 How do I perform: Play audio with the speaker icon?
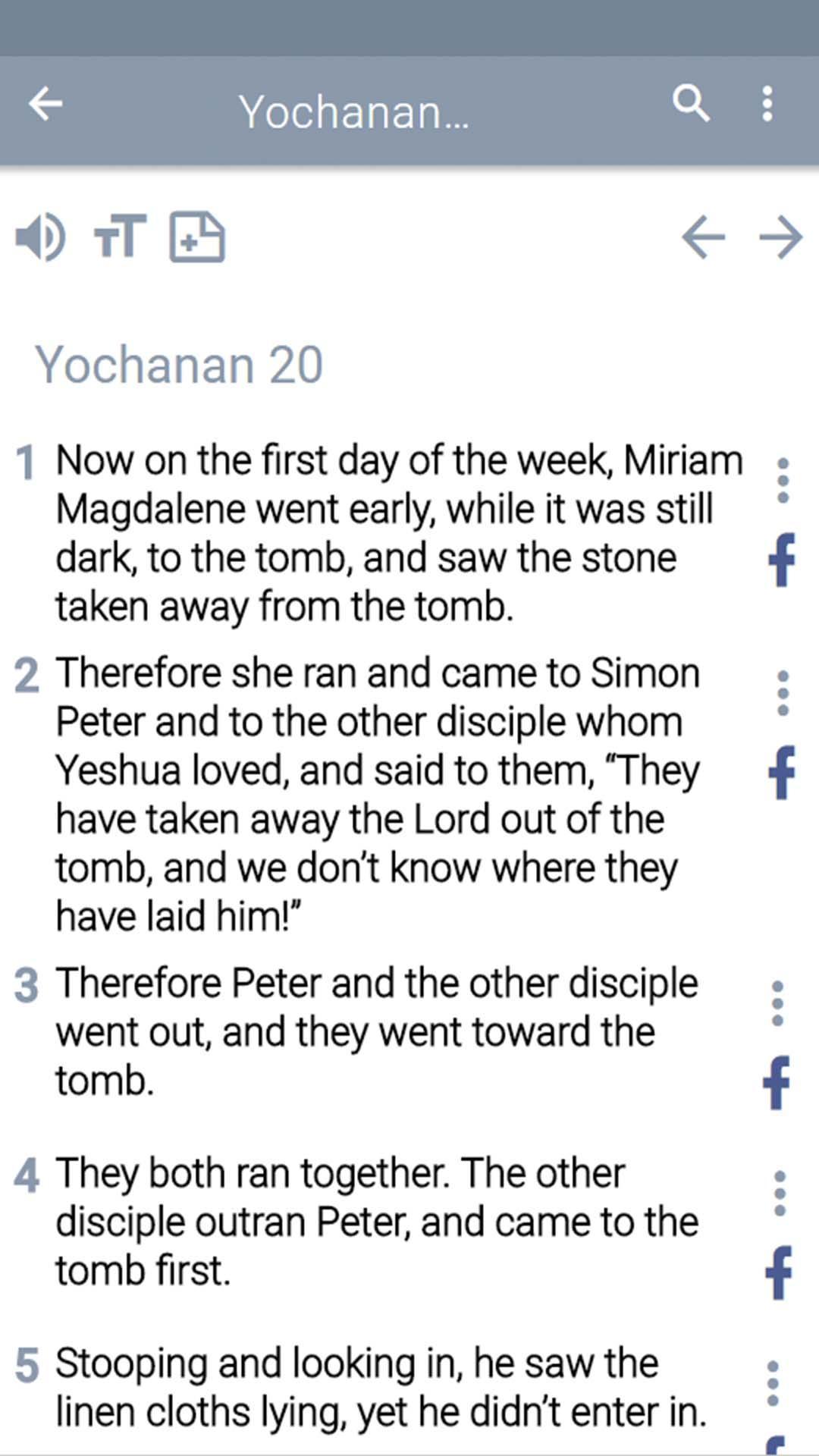40,237
